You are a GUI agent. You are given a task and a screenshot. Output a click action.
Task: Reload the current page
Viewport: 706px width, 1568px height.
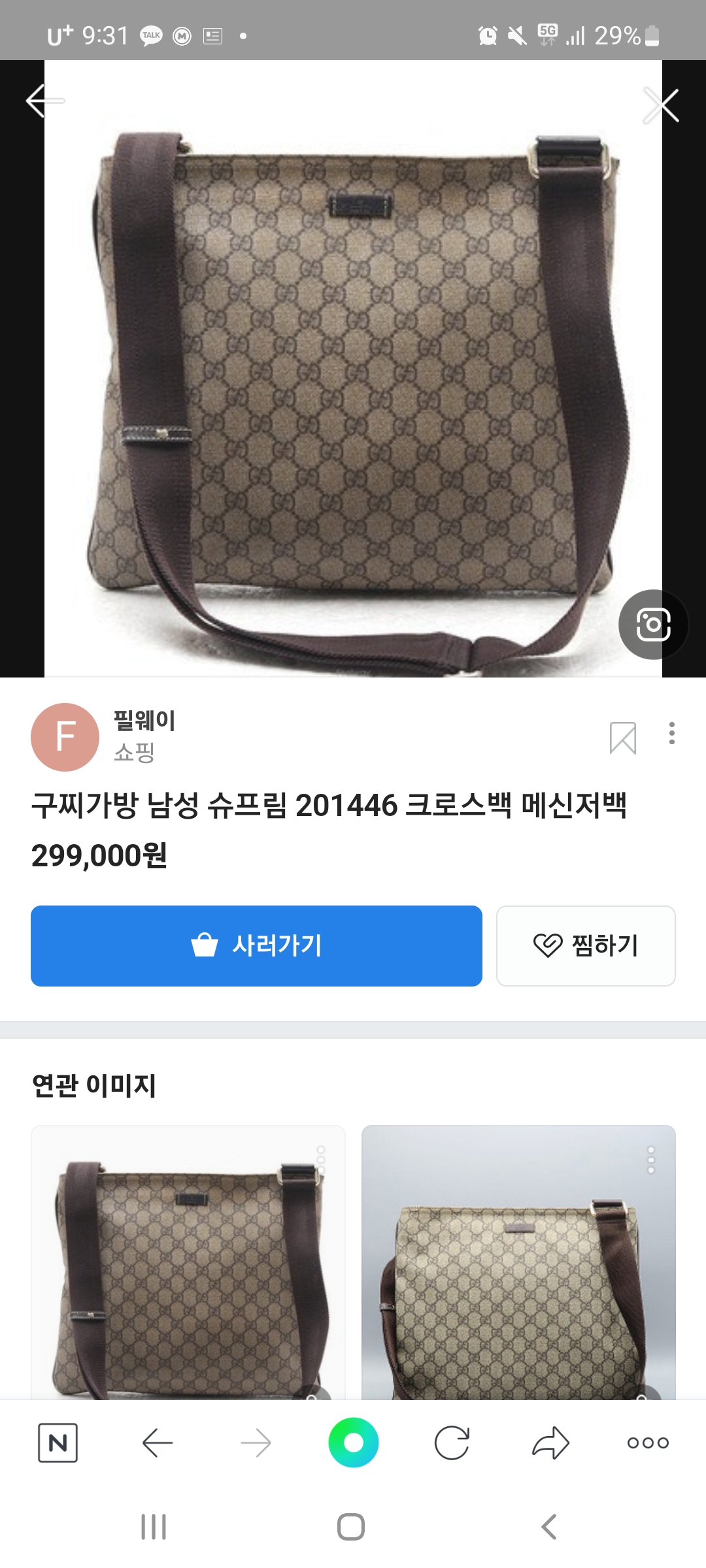[452, 1443]
